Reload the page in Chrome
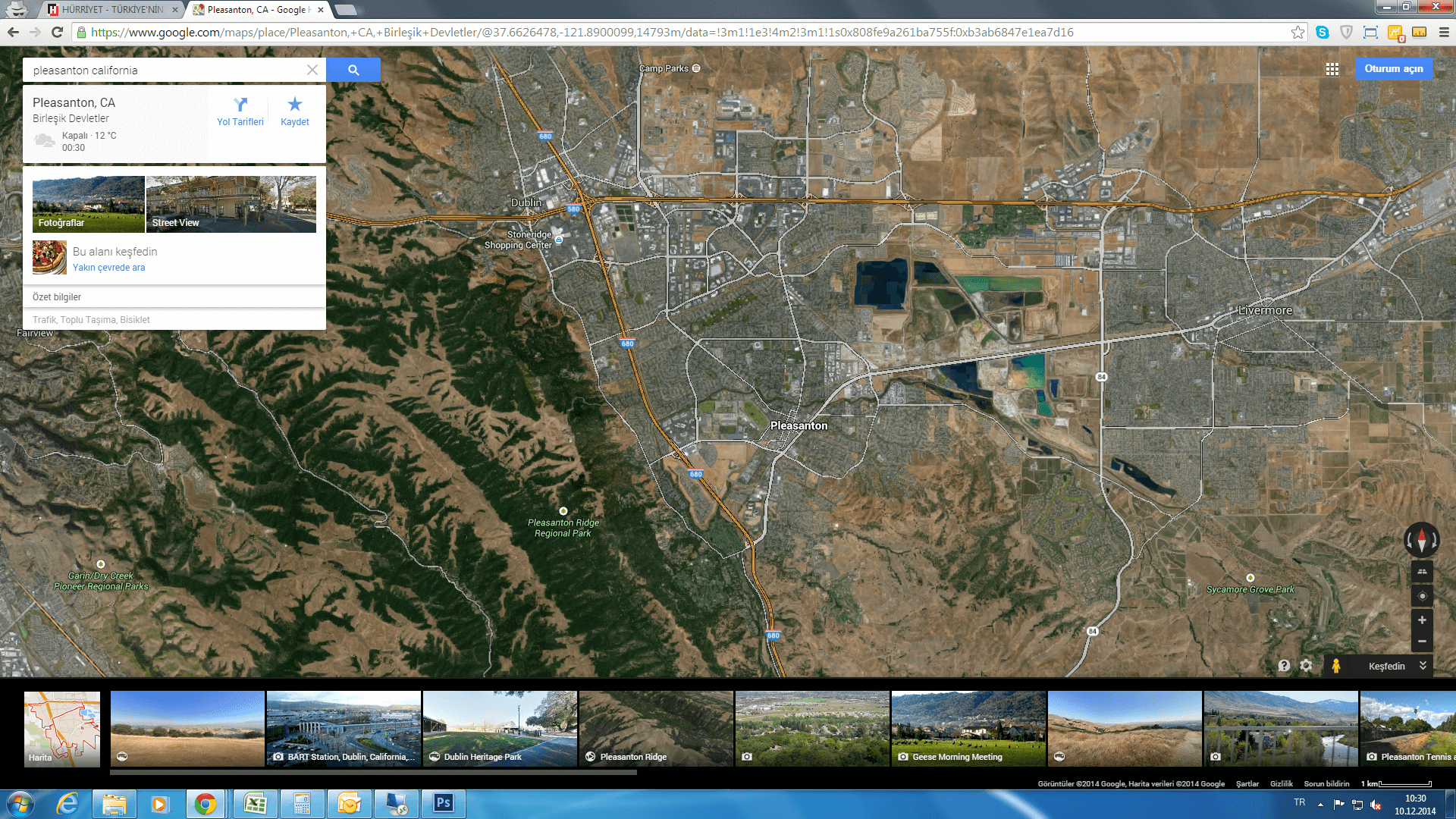The image size is (1456, 819). pyautogui.click(x=57, y=32)
